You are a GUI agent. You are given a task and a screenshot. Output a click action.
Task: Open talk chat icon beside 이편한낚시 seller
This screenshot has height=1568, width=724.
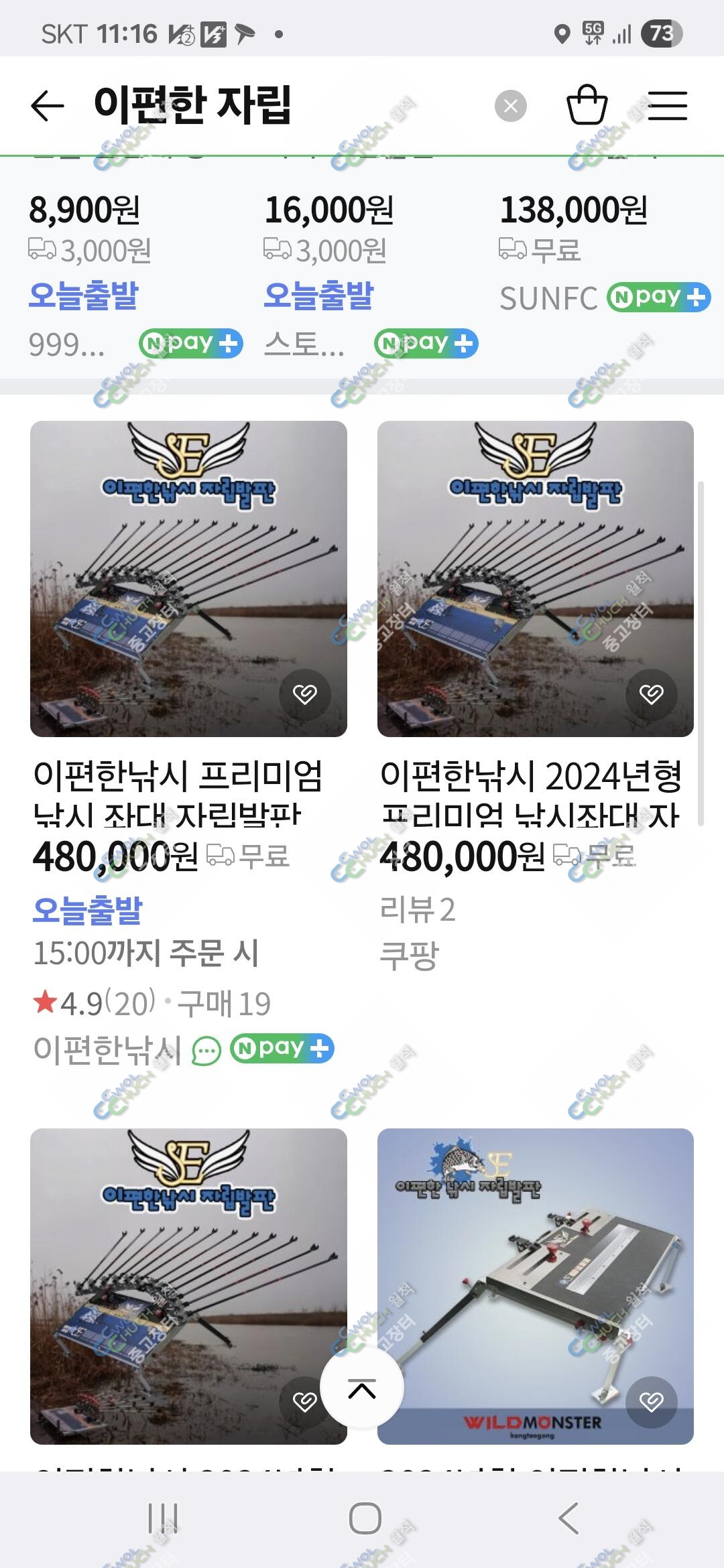(206, 1051)
